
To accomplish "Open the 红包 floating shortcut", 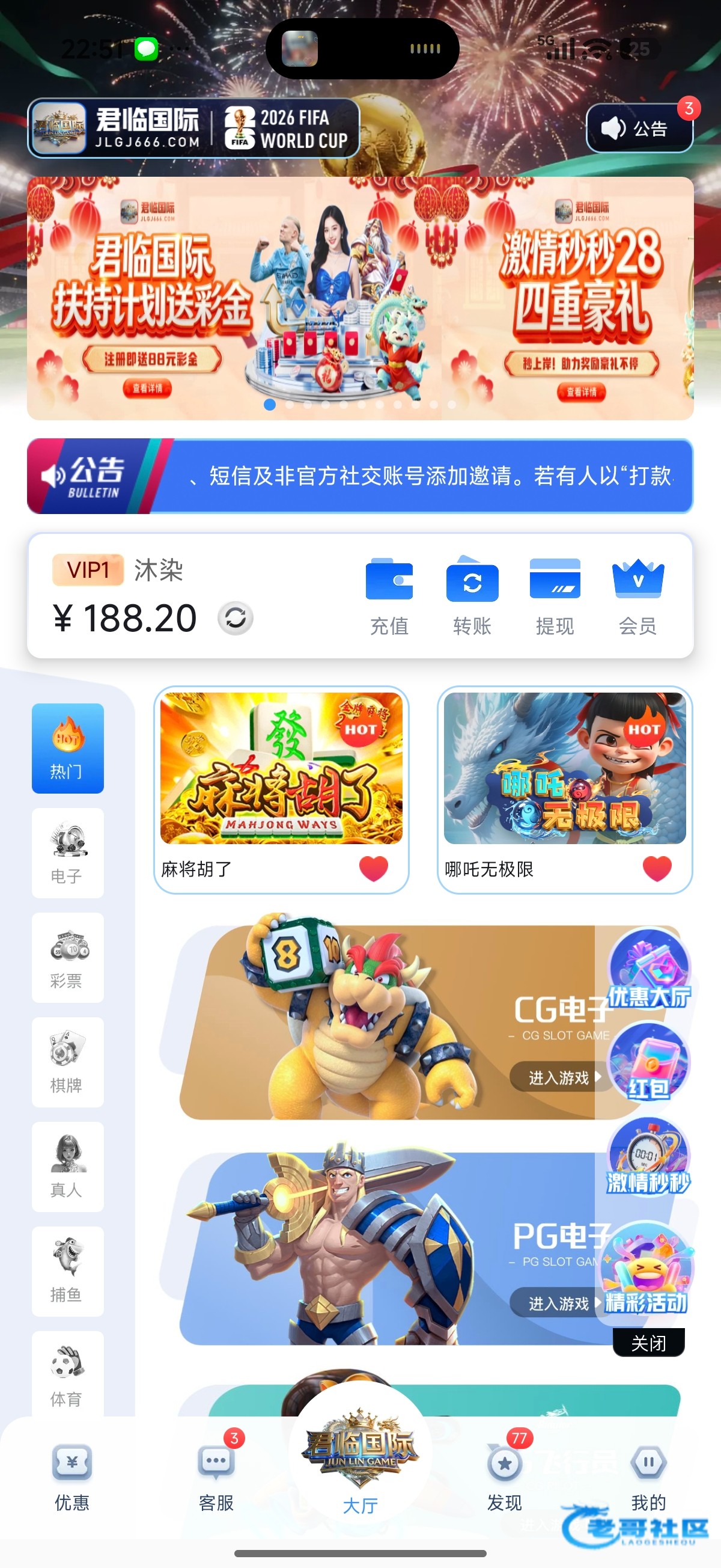I will pyautogui.click(x=650, y=1062).
